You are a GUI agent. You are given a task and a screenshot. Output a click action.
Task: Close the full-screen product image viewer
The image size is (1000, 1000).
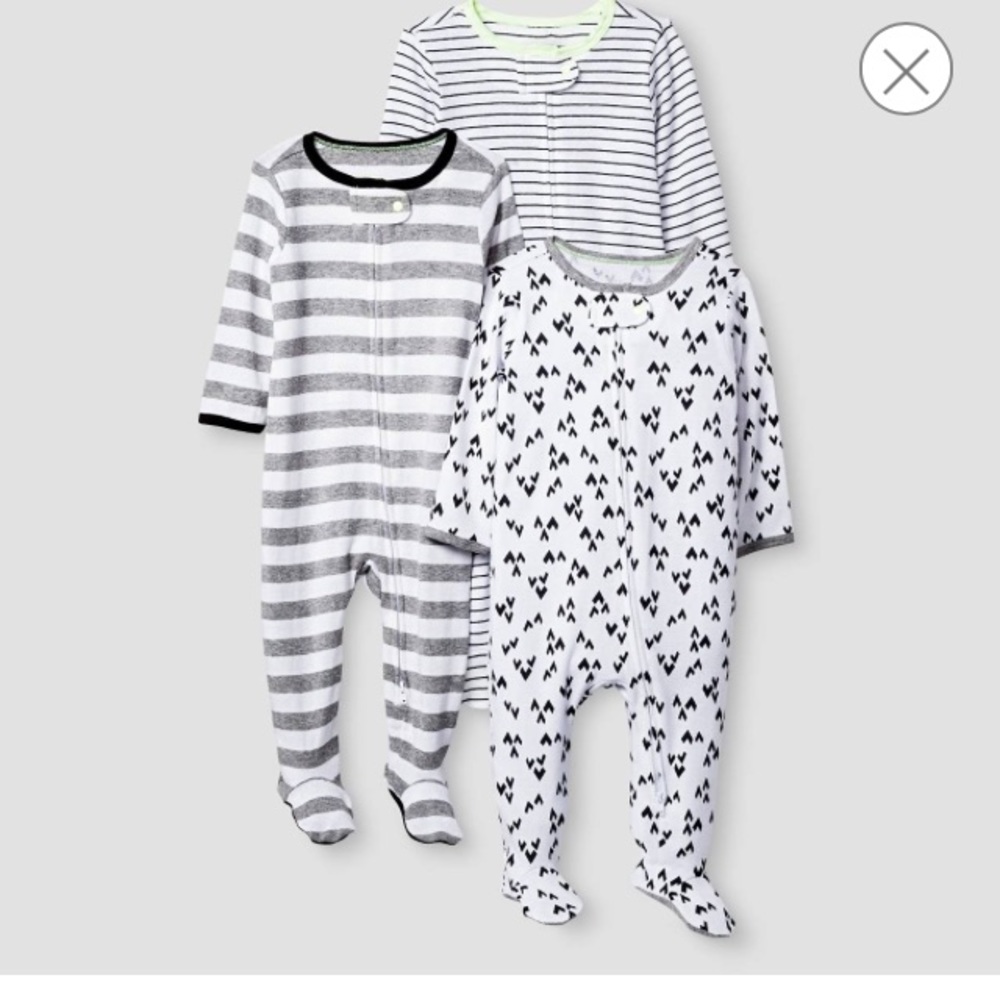[x=905, y=69]
